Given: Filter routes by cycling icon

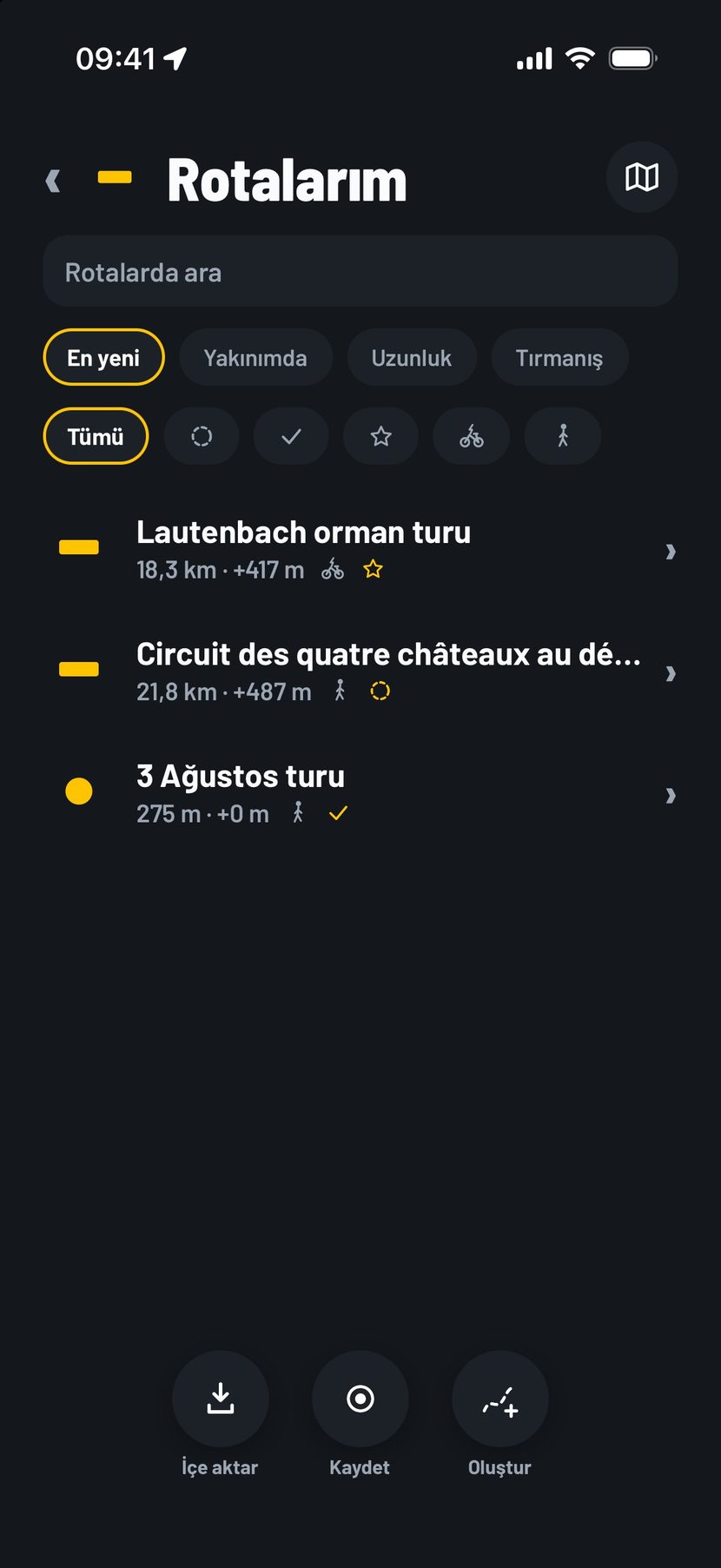Looking at the screenshot, I should pos(472,436).
